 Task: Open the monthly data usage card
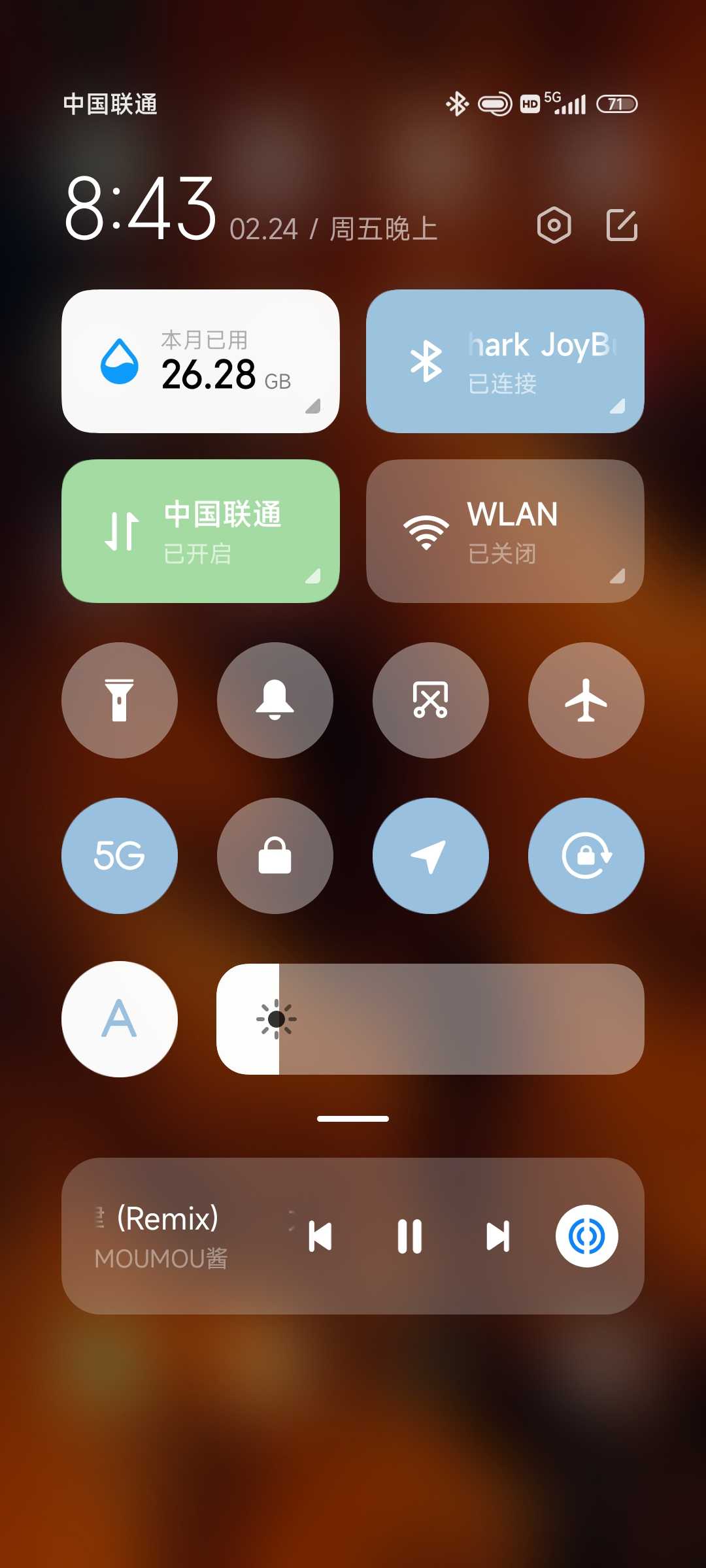(201, 361)
